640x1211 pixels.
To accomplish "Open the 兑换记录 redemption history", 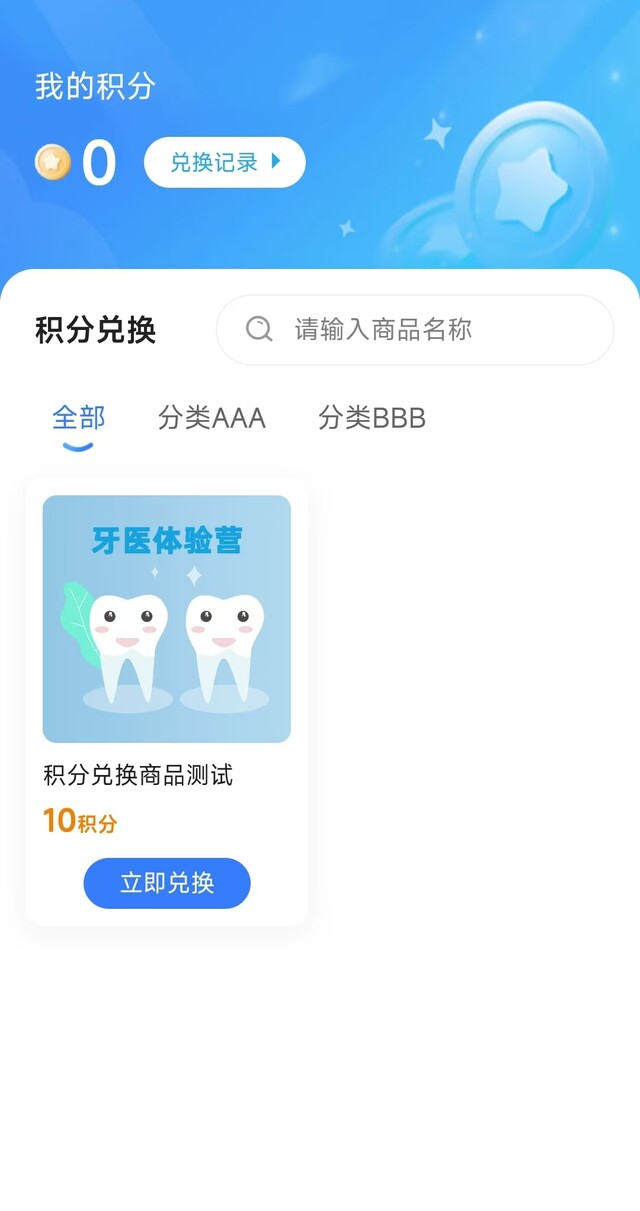I will pos(224,162).
